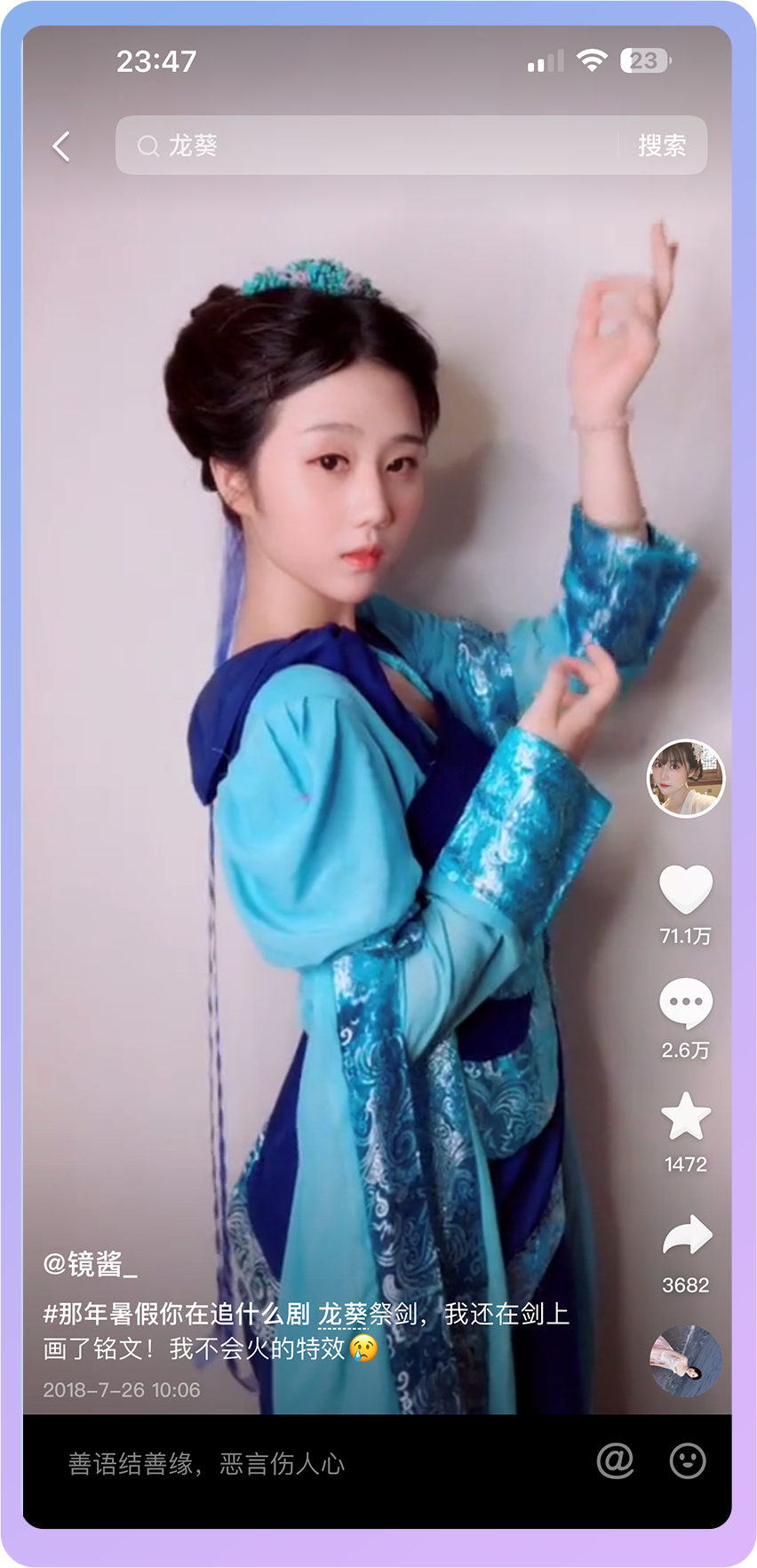Open the @镜酱_ username
Screen dimensions: 757x1568
coord(90,1263)
